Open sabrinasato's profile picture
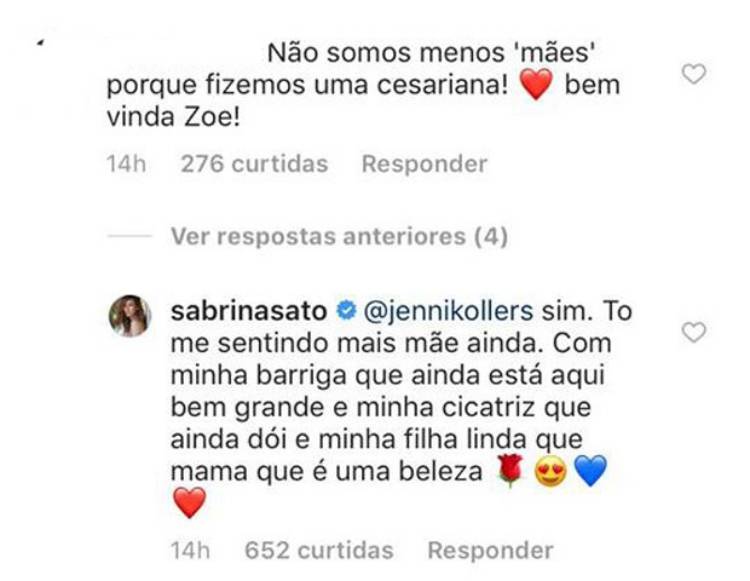Viewport: 750px width, 581px height. [130, 316]
